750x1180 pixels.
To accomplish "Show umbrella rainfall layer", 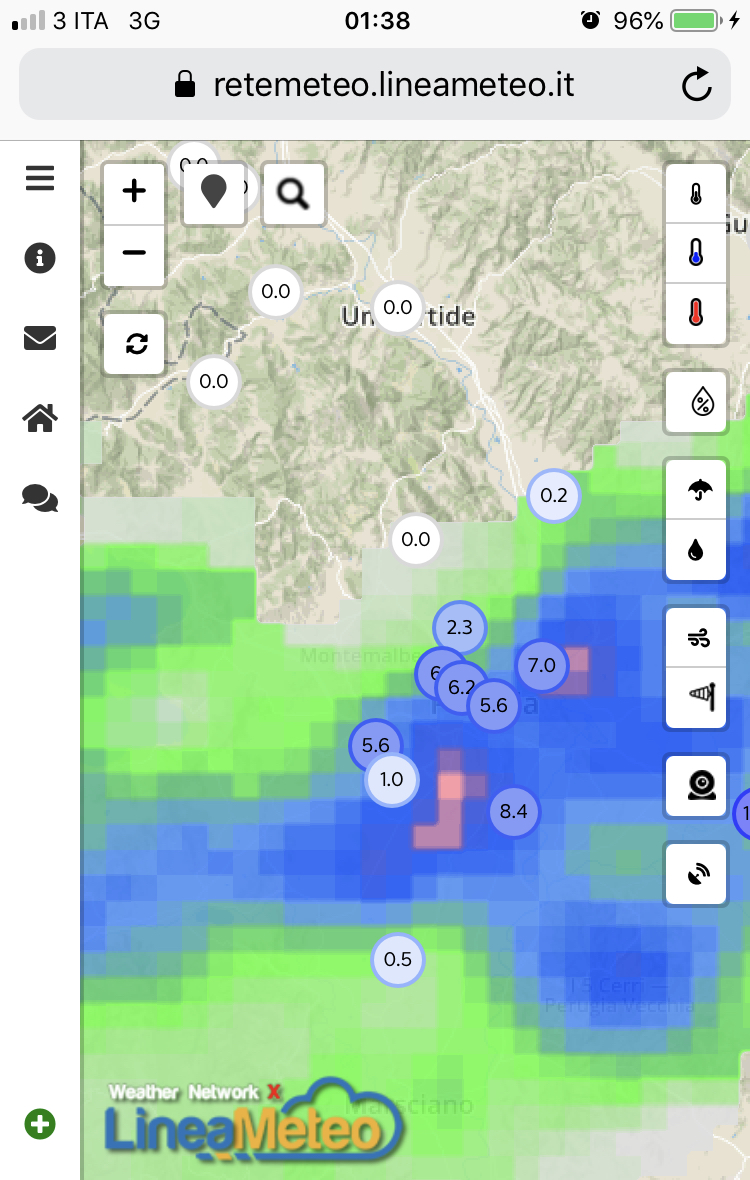I will point(696,489).
